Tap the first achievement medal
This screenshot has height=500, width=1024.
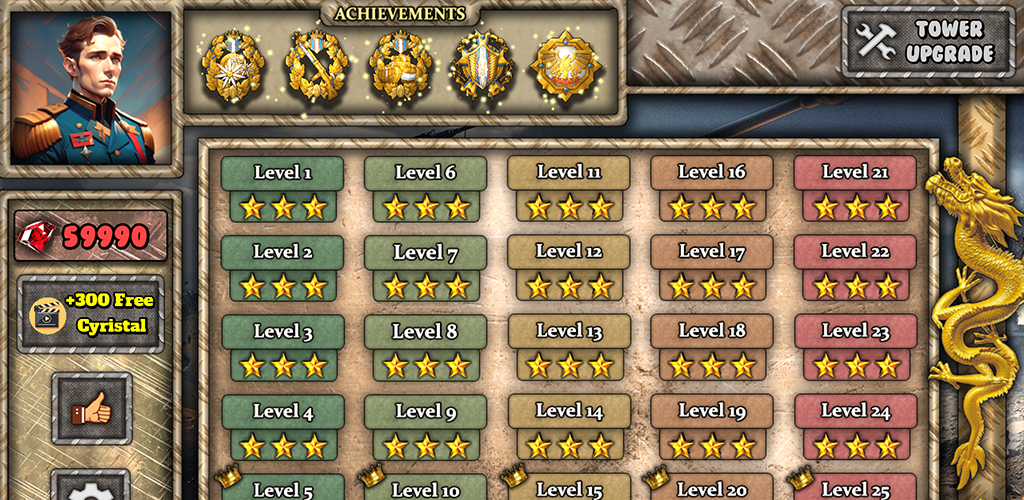pos(233,66)
